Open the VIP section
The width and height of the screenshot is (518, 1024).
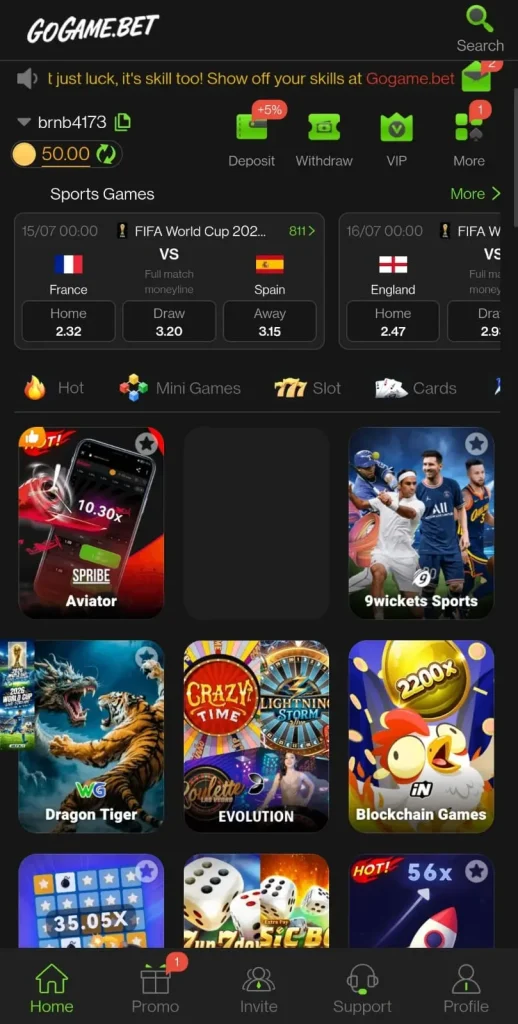397,139
